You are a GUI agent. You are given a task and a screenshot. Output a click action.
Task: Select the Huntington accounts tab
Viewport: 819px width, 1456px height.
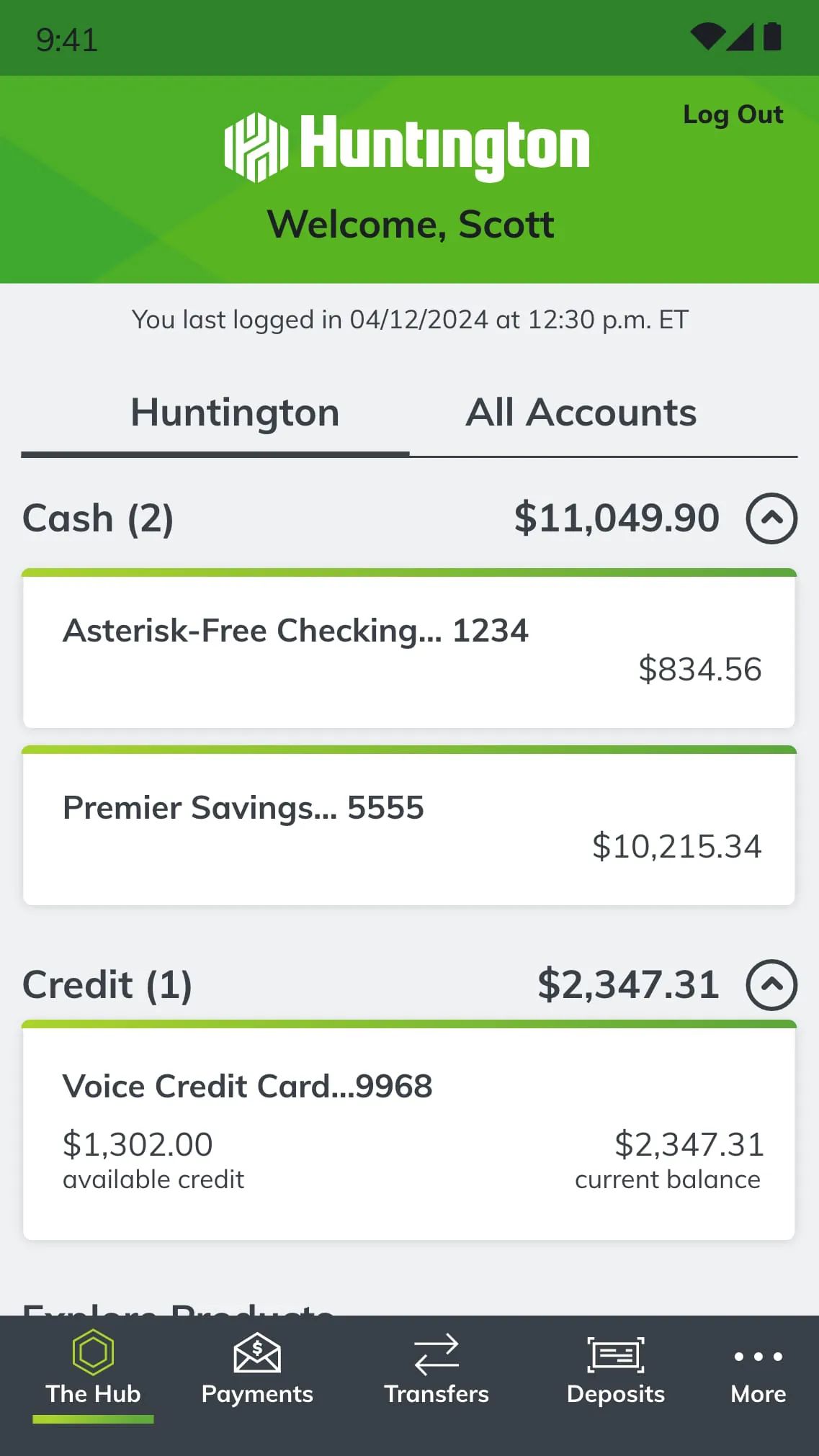tap(235, 413)
